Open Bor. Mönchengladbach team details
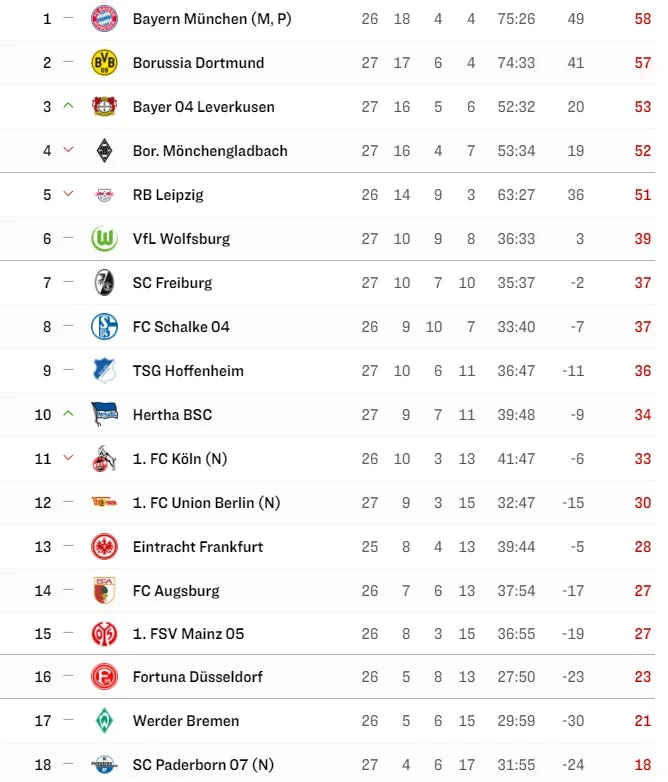Screen dimensions: 668x782 coord(209,150)
